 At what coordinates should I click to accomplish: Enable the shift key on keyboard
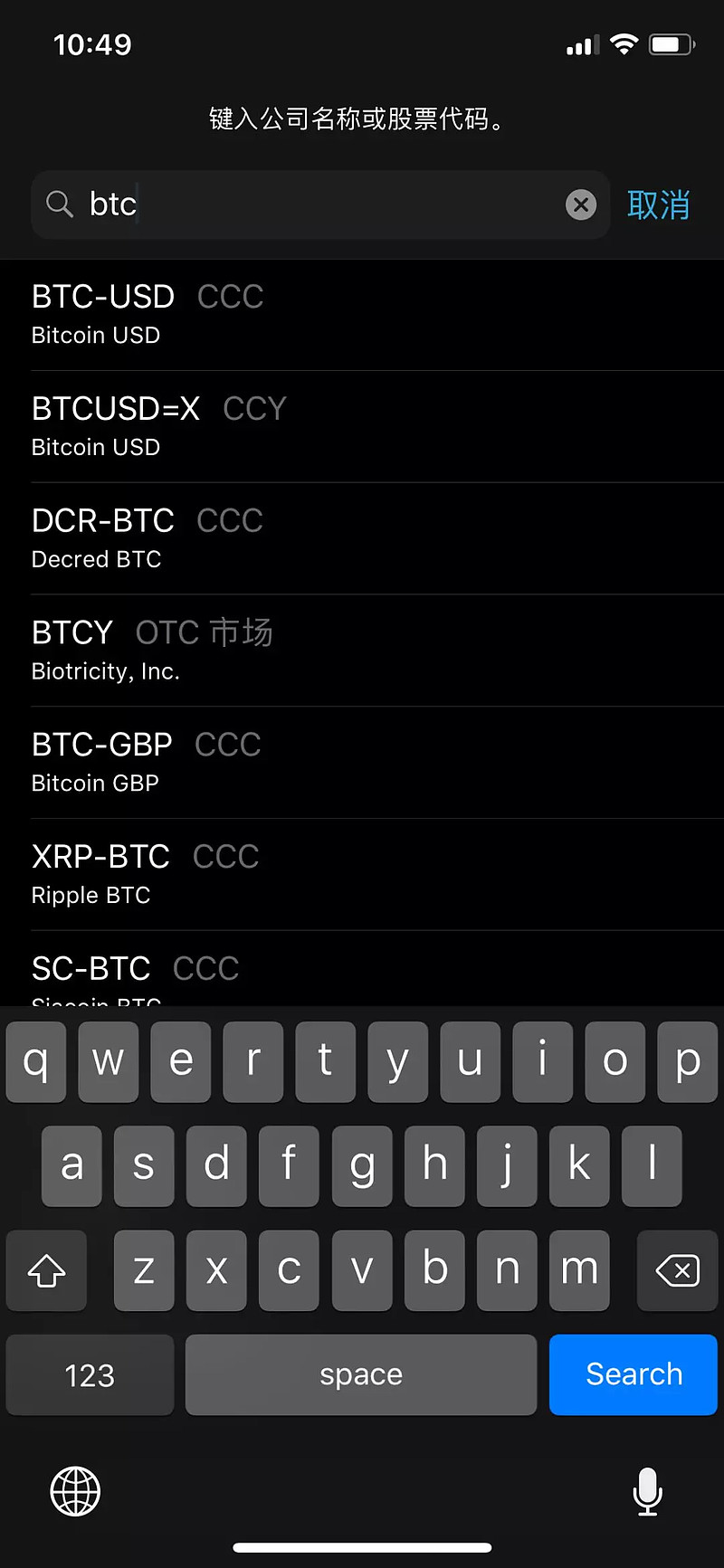47,1270
